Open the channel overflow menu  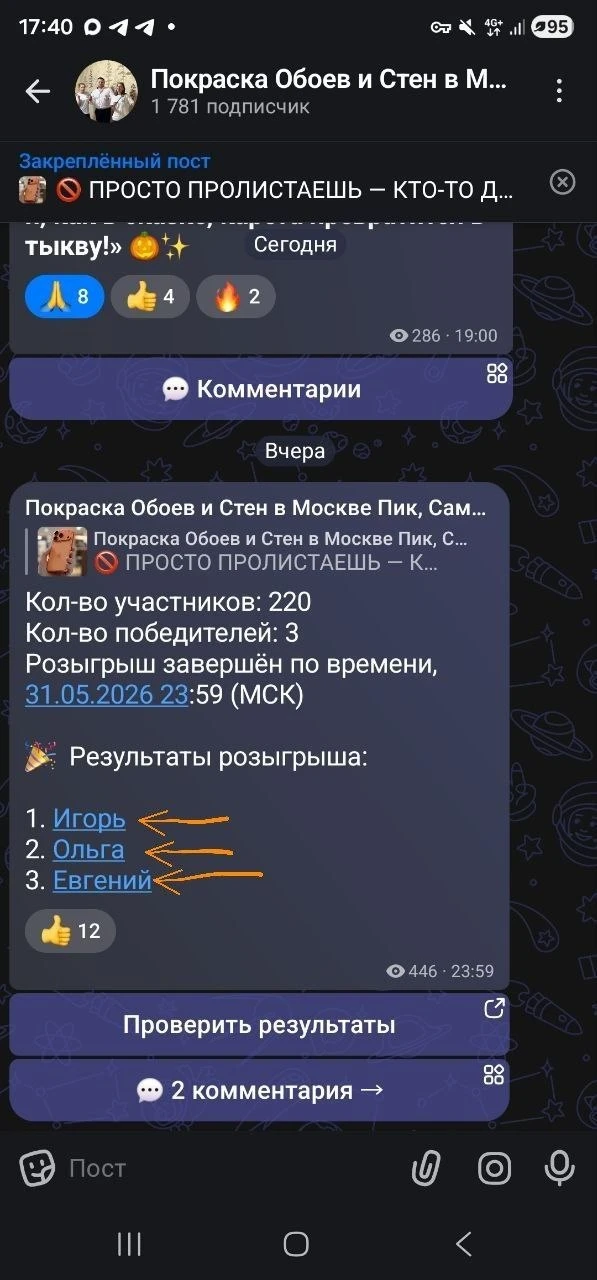click(560, 91)
